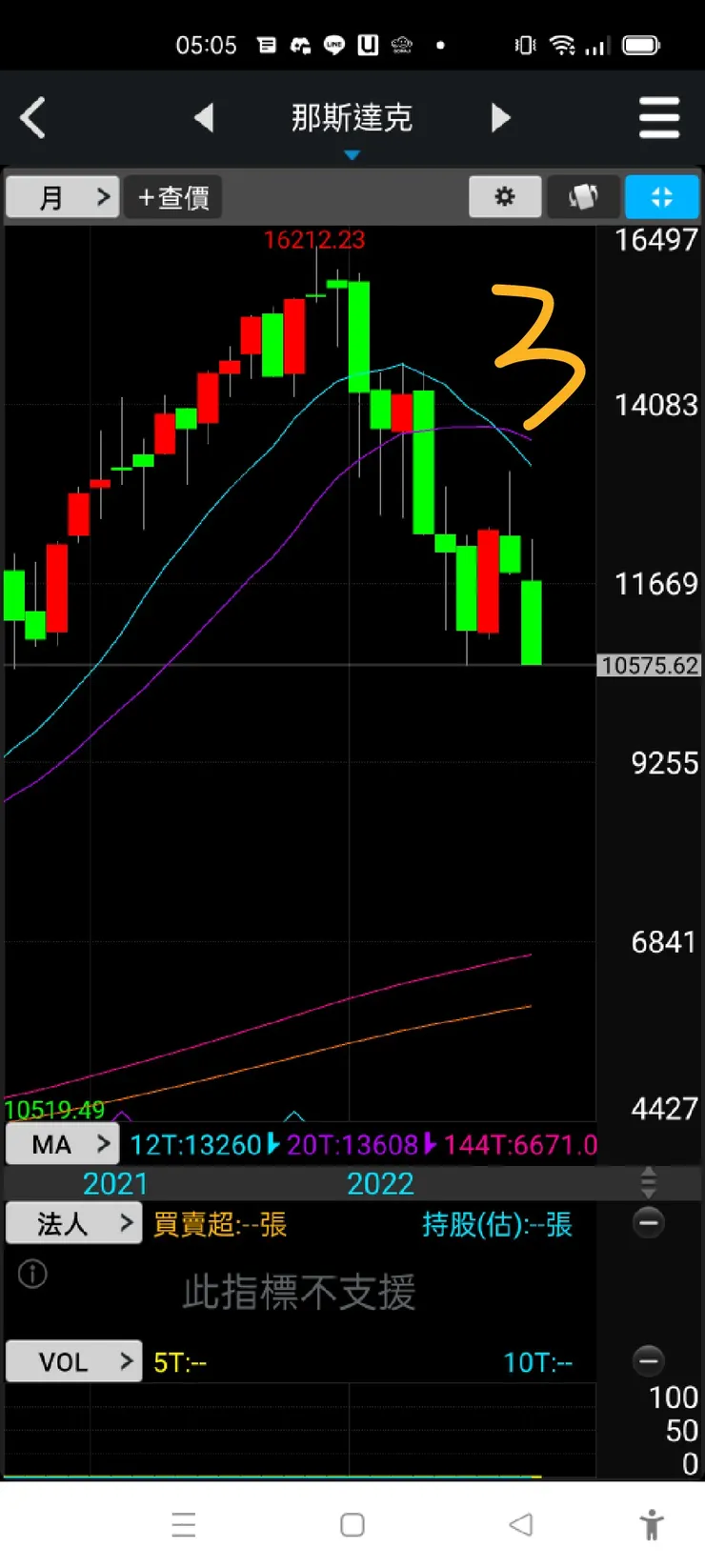The height and width of the screenshot is (1568, 705).
Task: Change the 月 chart period
Action: (63, 197)
